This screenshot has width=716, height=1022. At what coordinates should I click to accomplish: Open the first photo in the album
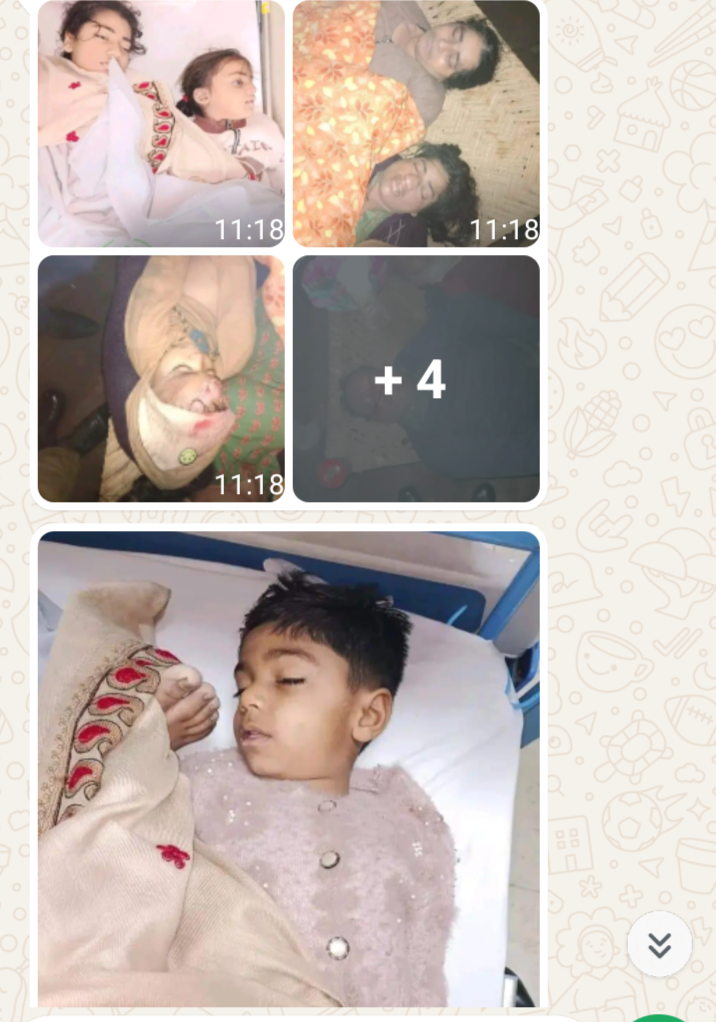coord(161,123)
